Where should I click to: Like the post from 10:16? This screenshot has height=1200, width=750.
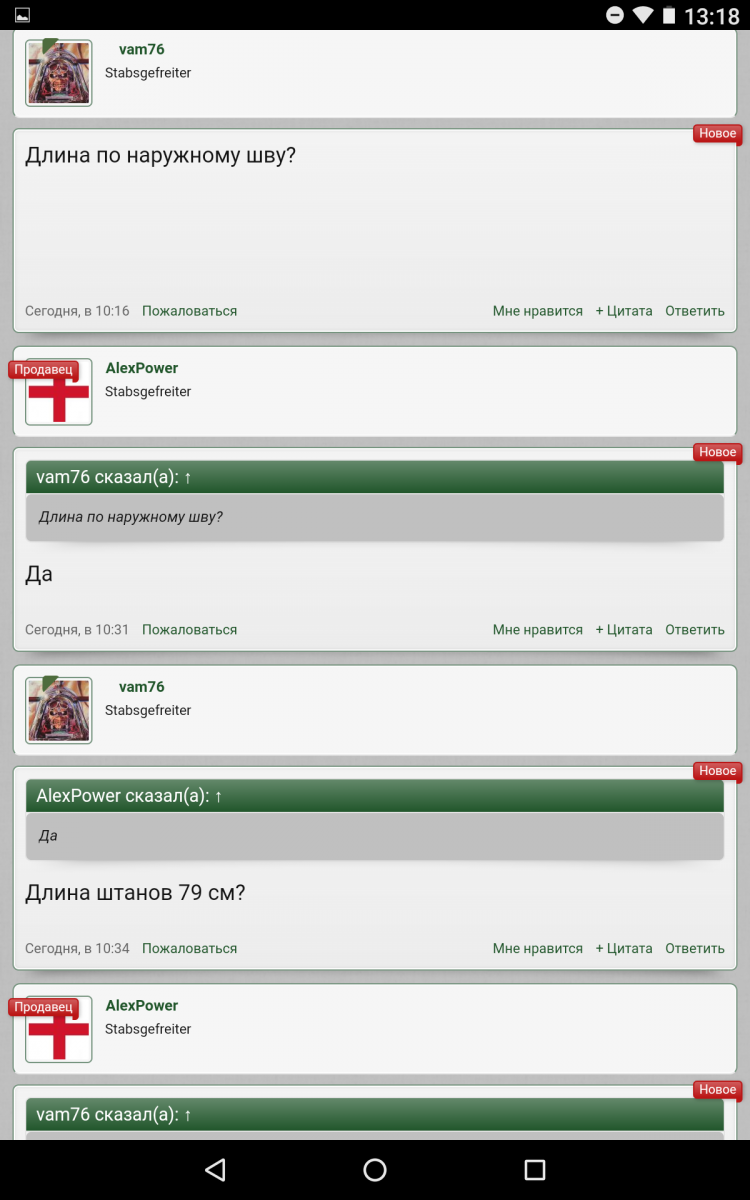(x=537, y=311)
